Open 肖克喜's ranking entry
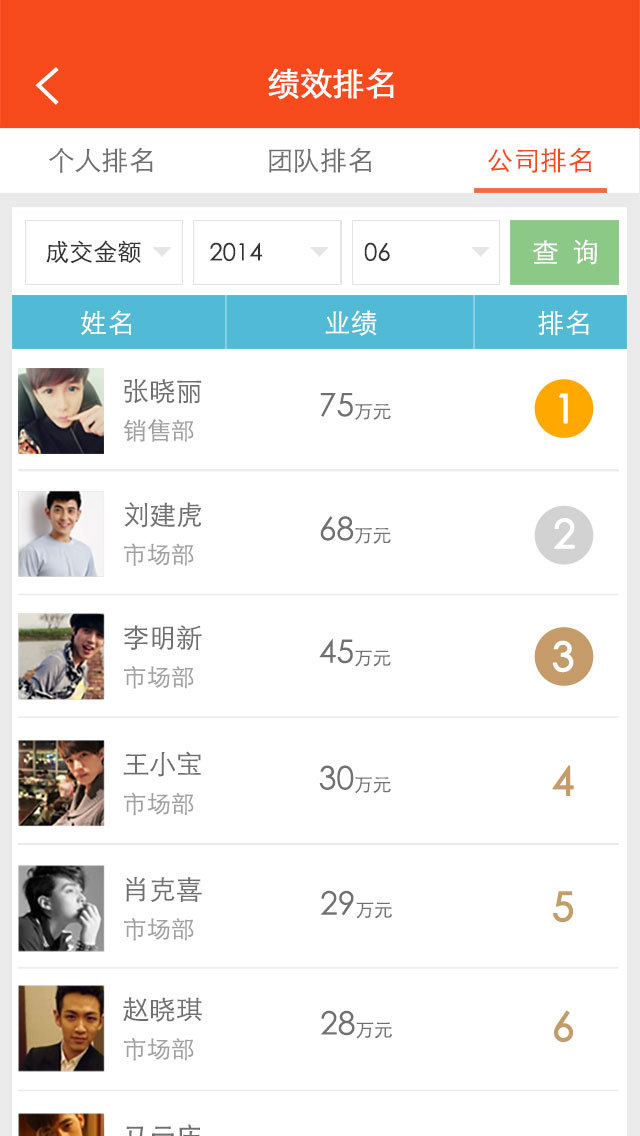This screenshot has width=640, height=1136. [x=319, y=906]
